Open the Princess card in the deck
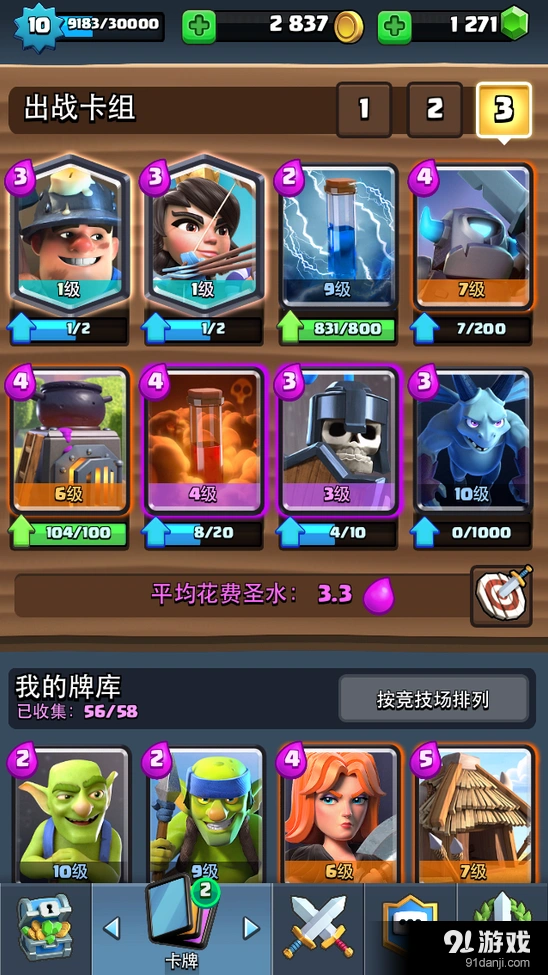 204,233
